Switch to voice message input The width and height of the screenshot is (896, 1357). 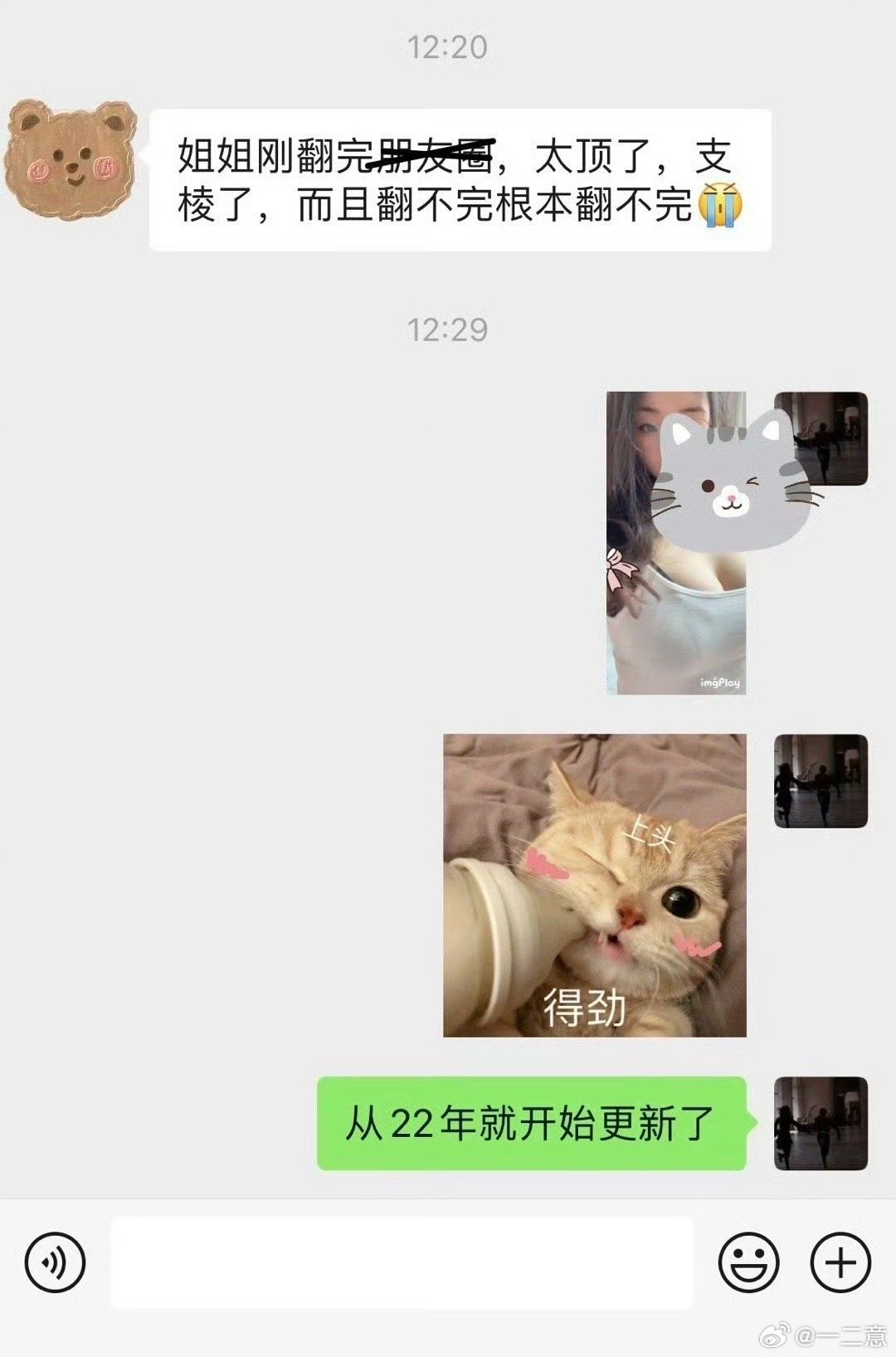[55, 1262]
